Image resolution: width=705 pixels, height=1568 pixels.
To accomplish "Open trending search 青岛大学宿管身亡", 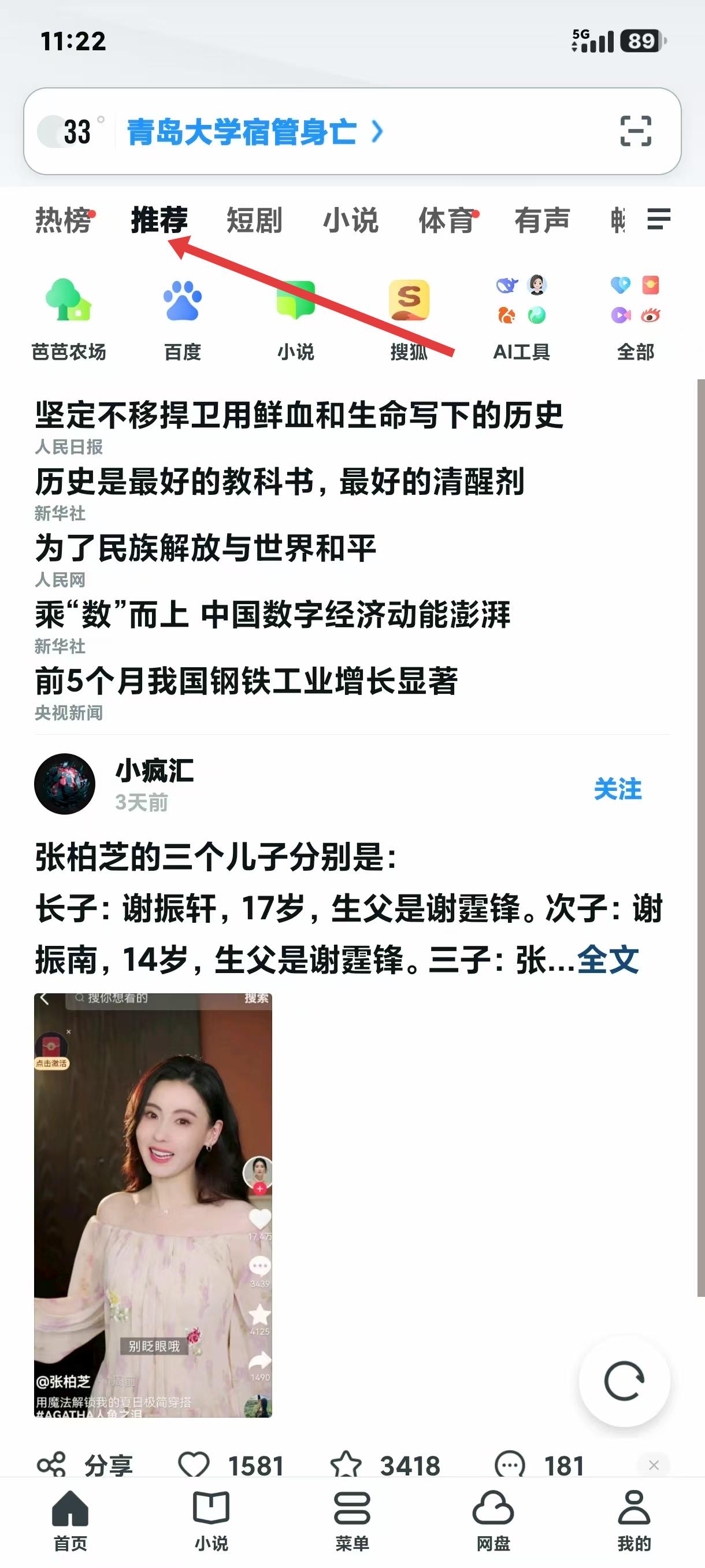I will [x=242, y=131].
